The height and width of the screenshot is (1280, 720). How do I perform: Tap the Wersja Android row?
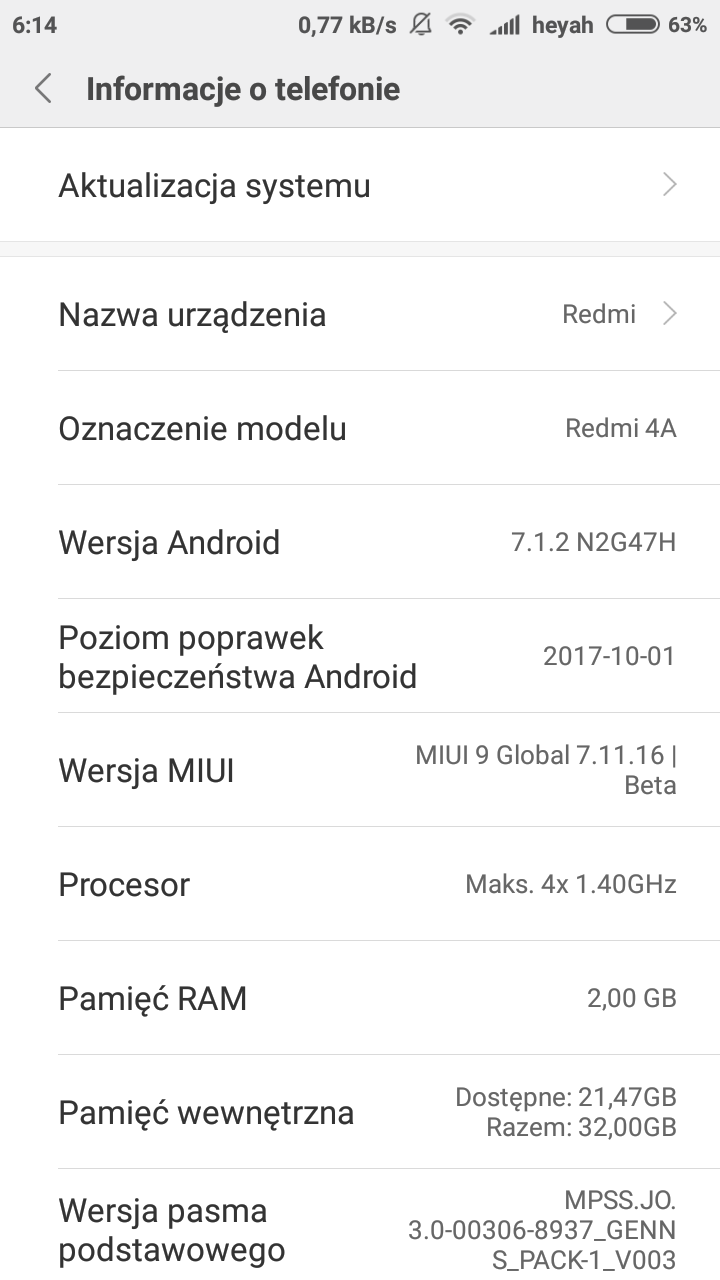(x=360, y=543)
